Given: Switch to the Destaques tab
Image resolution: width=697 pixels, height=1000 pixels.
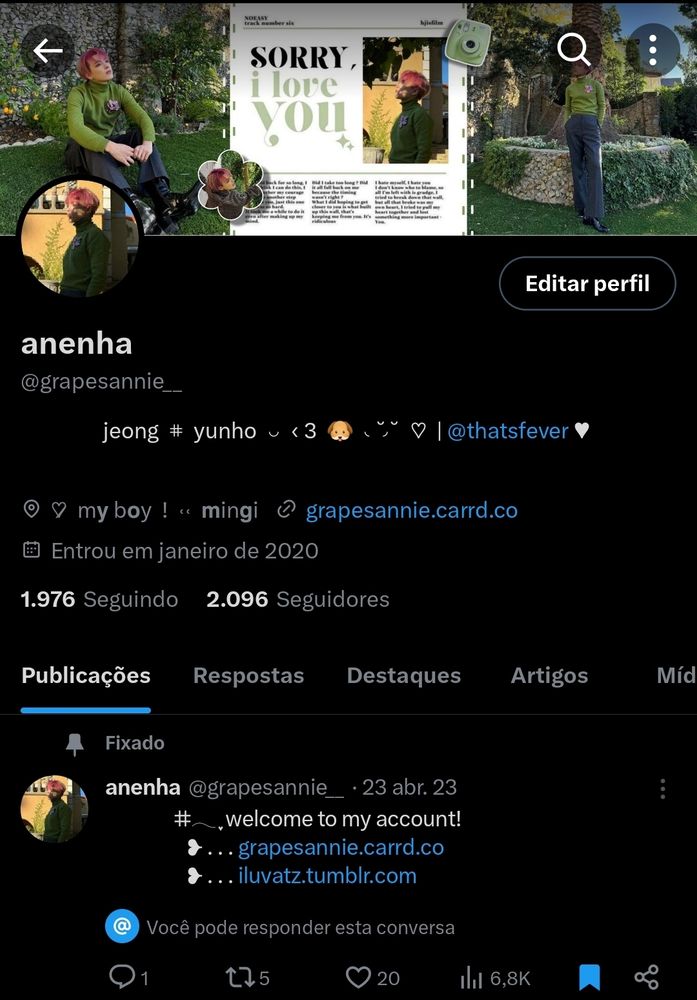Looking at the screenshot, I should coord(404,676).
